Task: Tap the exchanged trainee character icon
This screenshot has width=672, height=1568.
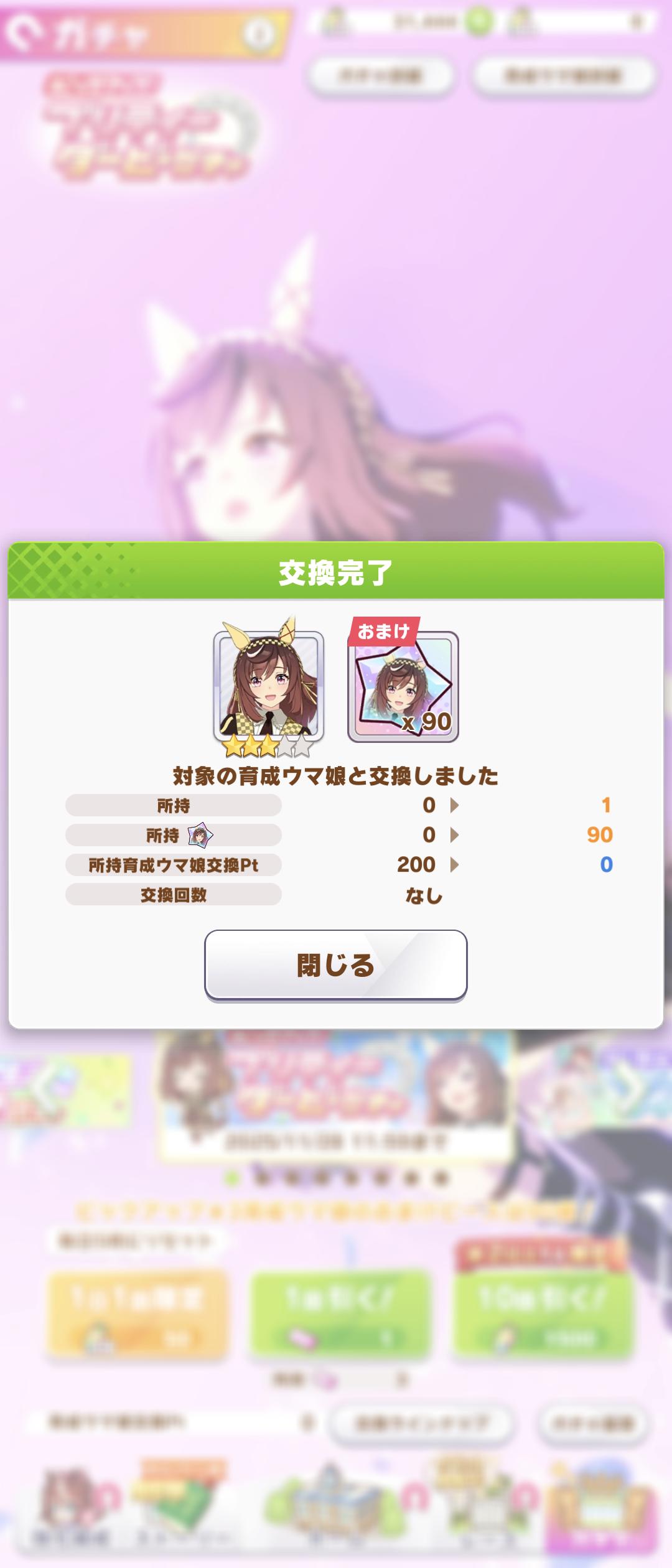Action: [269, 685]
